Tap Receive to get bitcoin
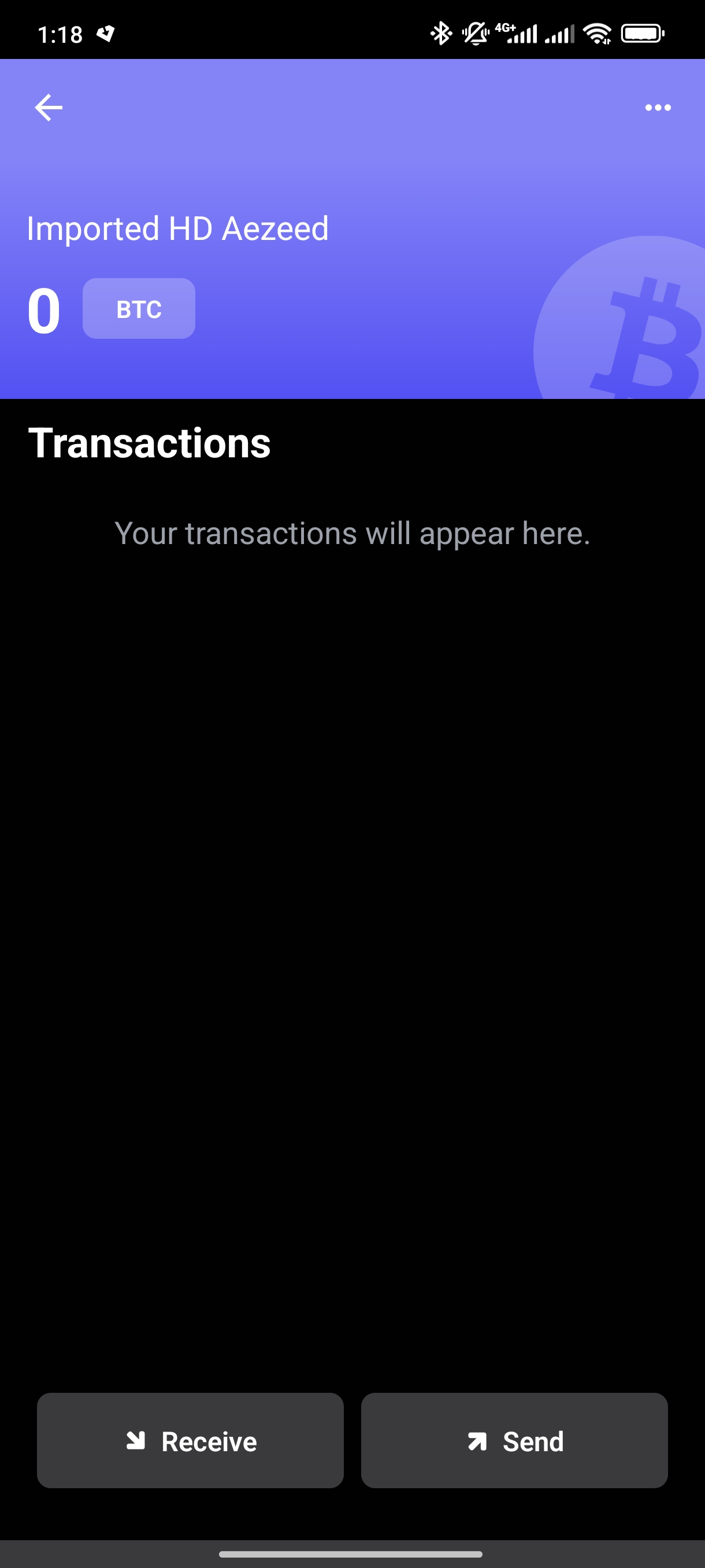 tap(190, 1441)
